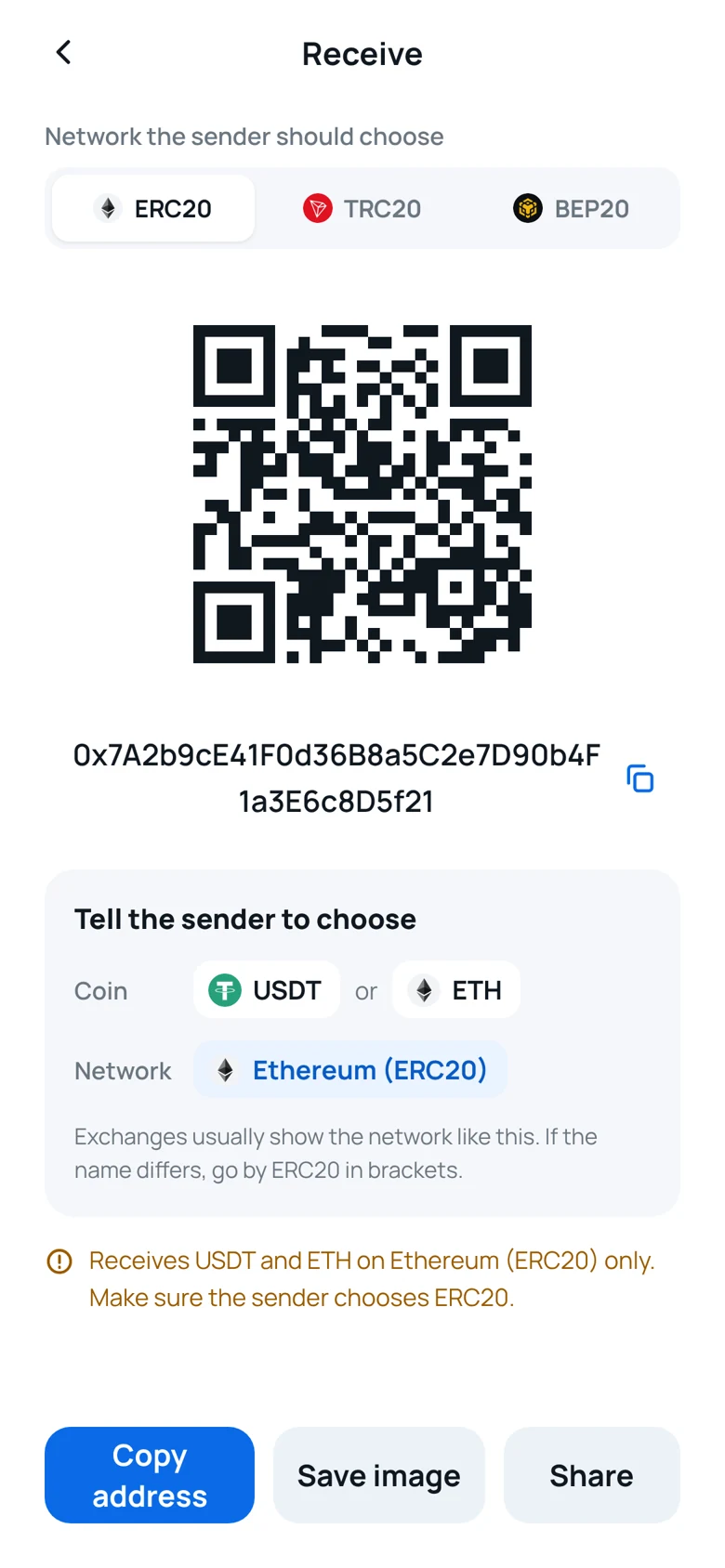The image size is (725, 1568).
Task: Switch to the BEP20 network
Action: (571, 208)
